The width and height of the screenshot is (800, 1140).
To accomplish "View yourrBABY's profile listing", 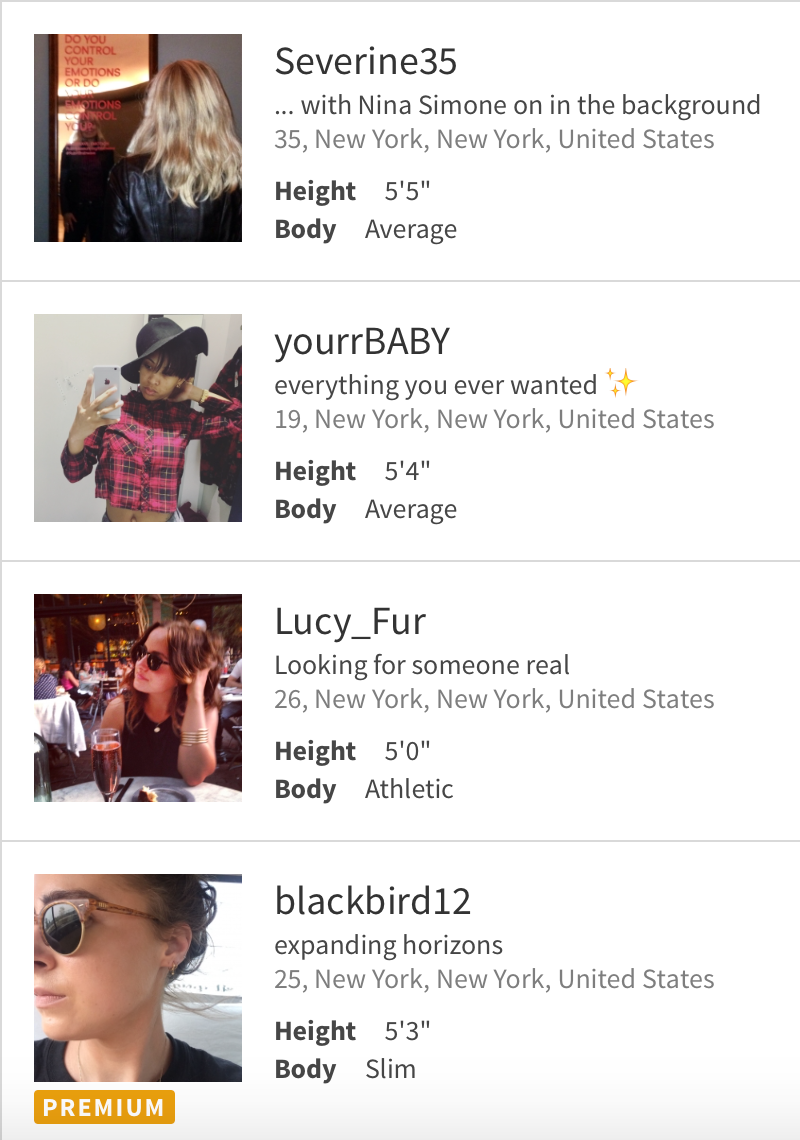I will [x=362, y=342].
